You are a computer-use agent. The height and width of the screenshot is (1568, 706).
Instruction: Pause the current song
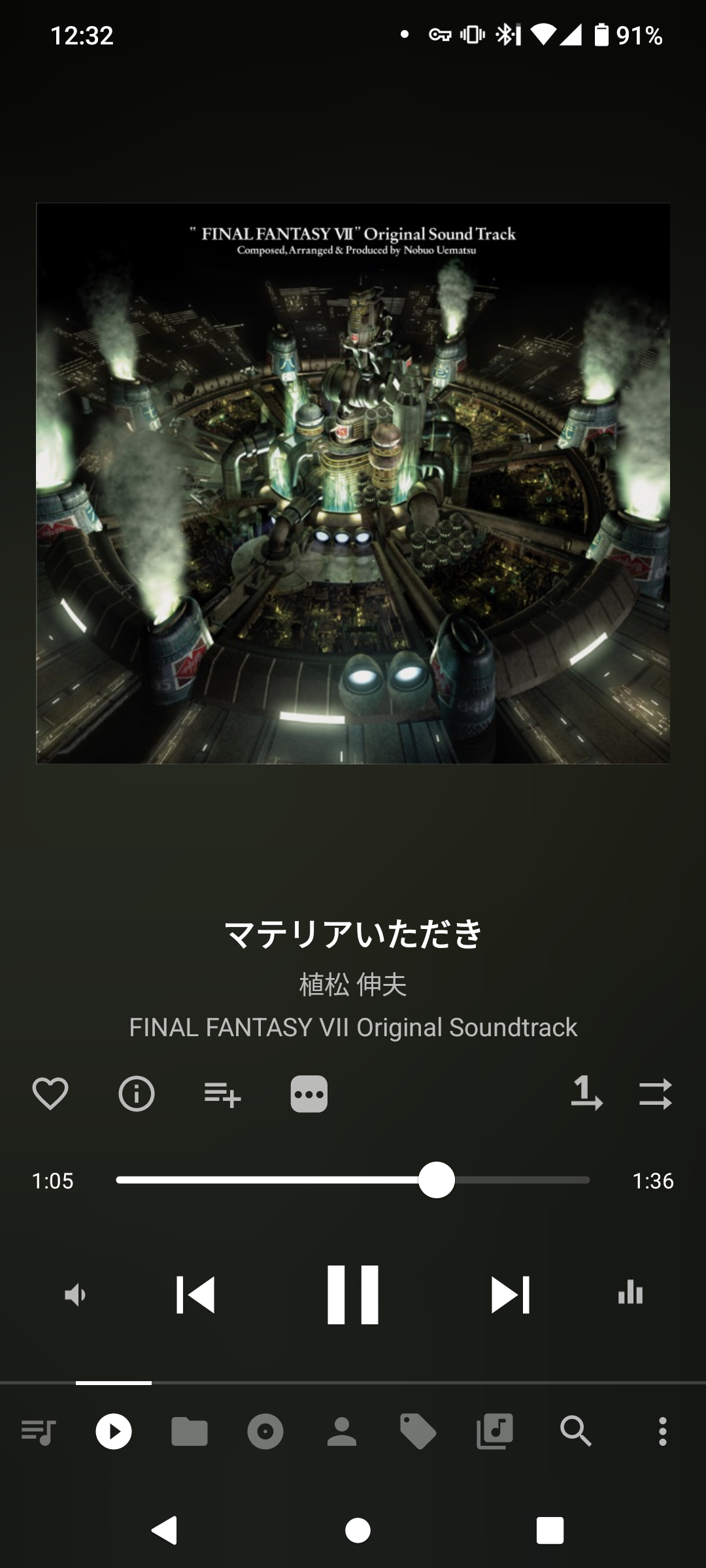tap(353, 1294)
